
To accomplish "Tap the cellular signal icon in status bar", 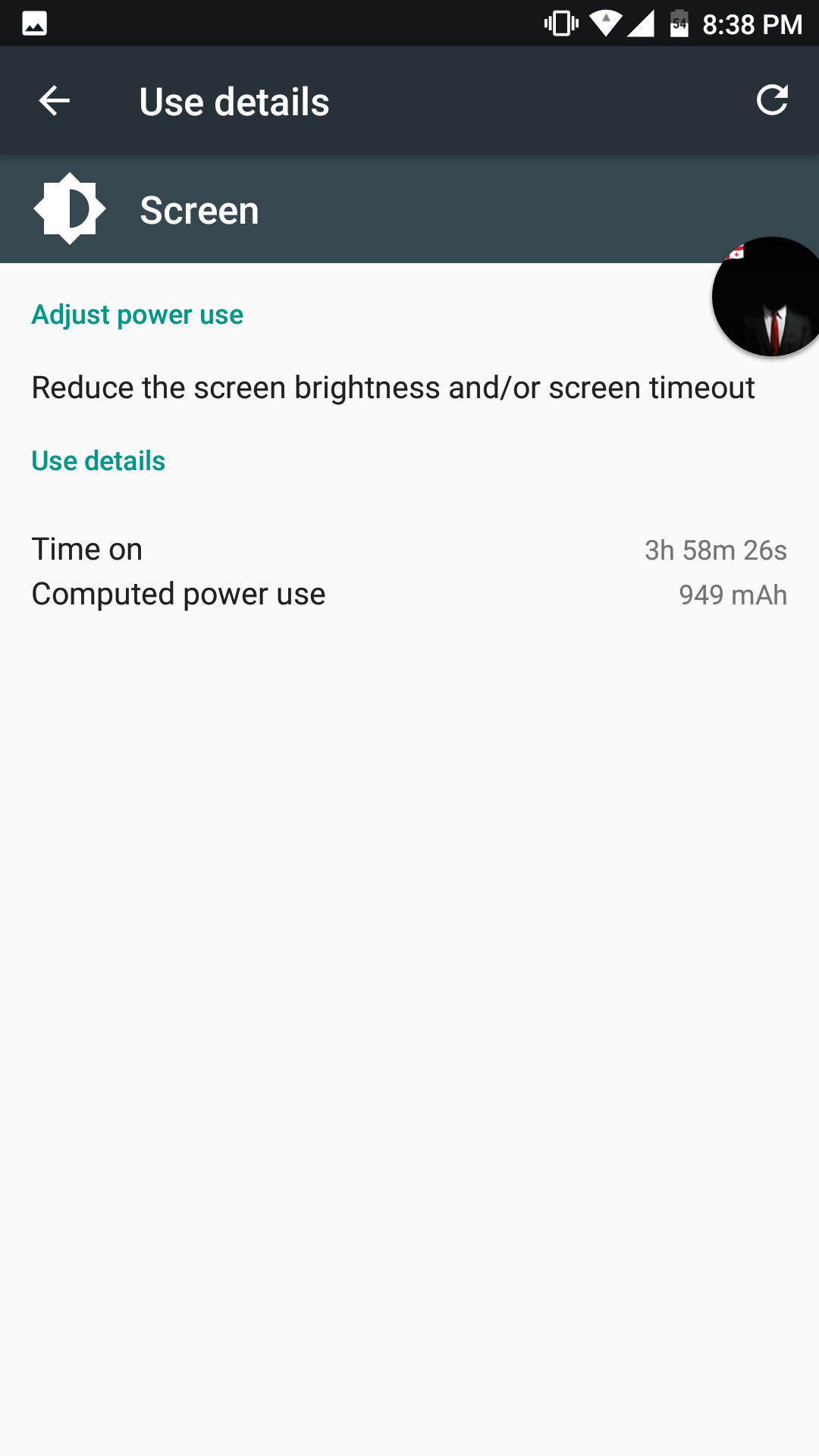I will [x=641, y=23].
